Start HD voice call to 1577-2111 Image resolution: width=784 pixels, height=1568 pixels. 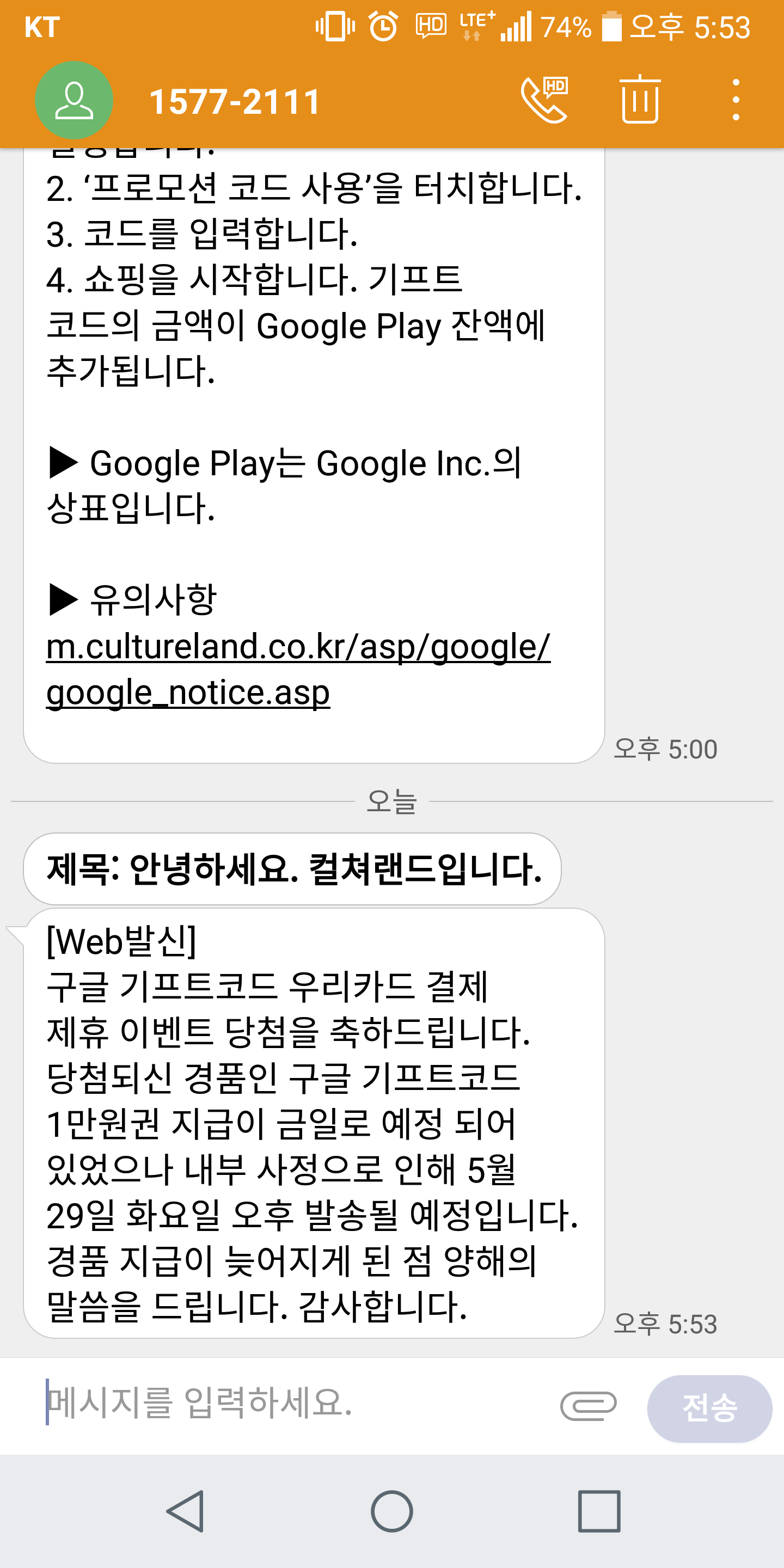544,100
